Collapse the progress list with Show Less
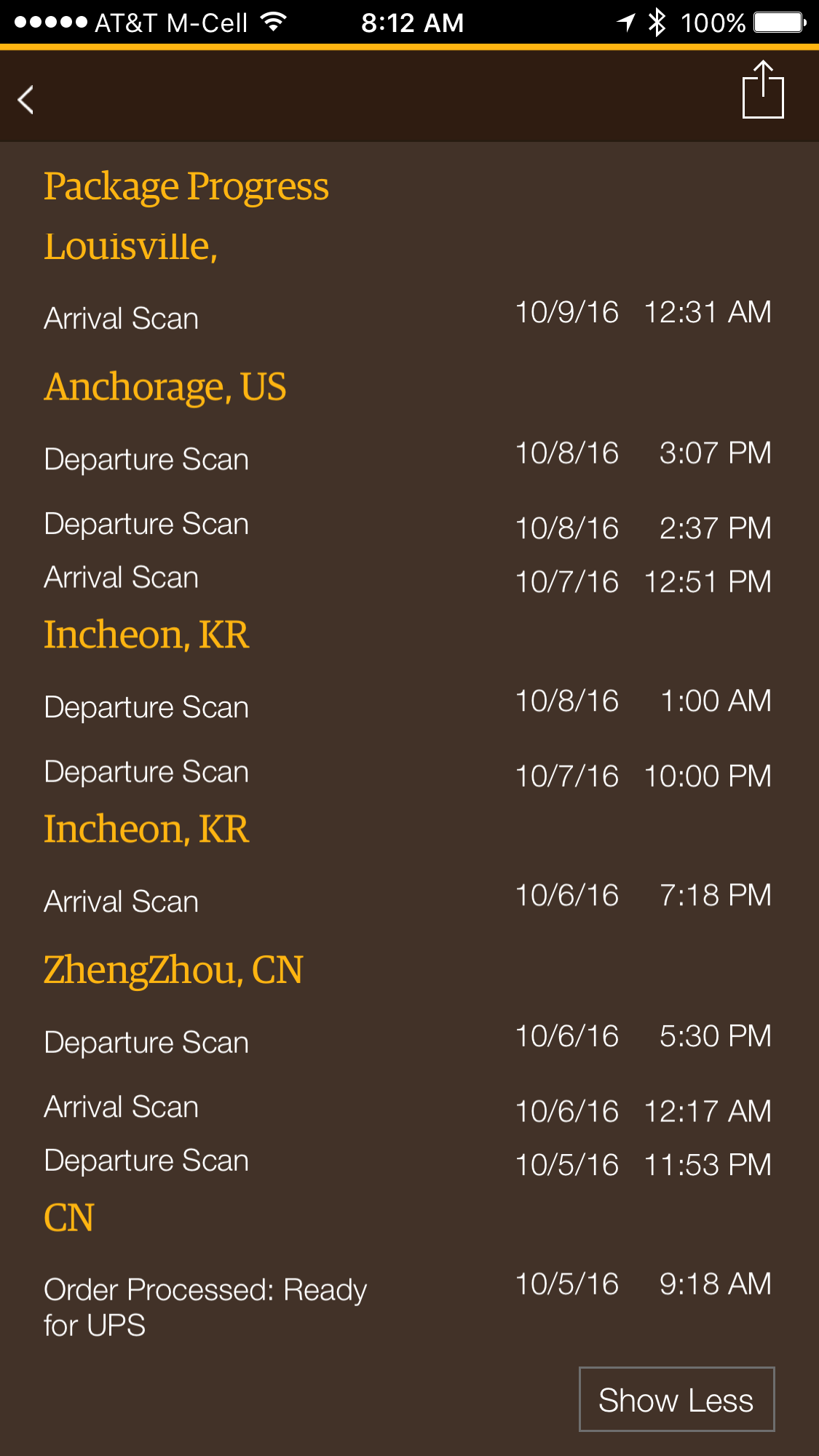 [676, 1399]
